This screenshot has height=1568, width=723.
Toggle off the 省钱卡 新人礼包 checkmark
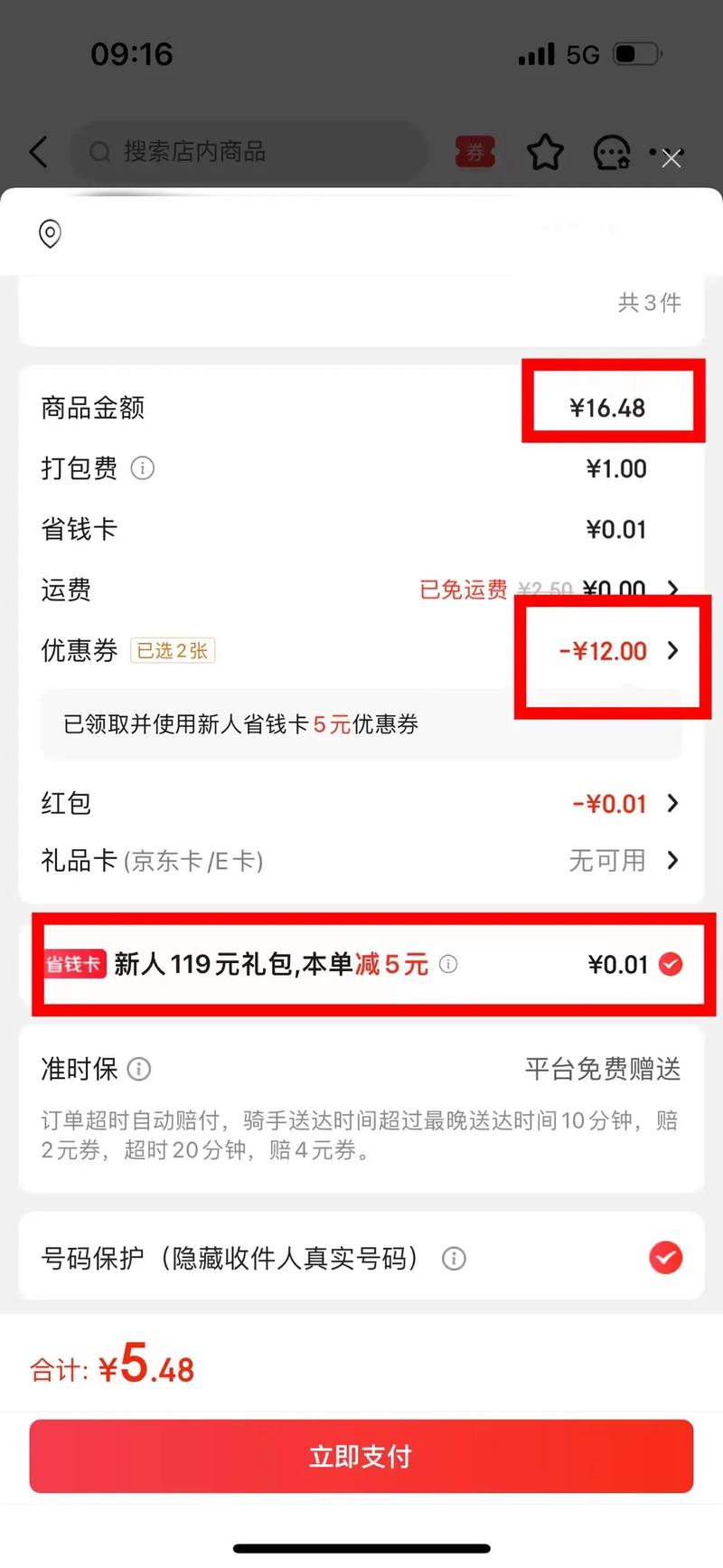coord(670,964)
